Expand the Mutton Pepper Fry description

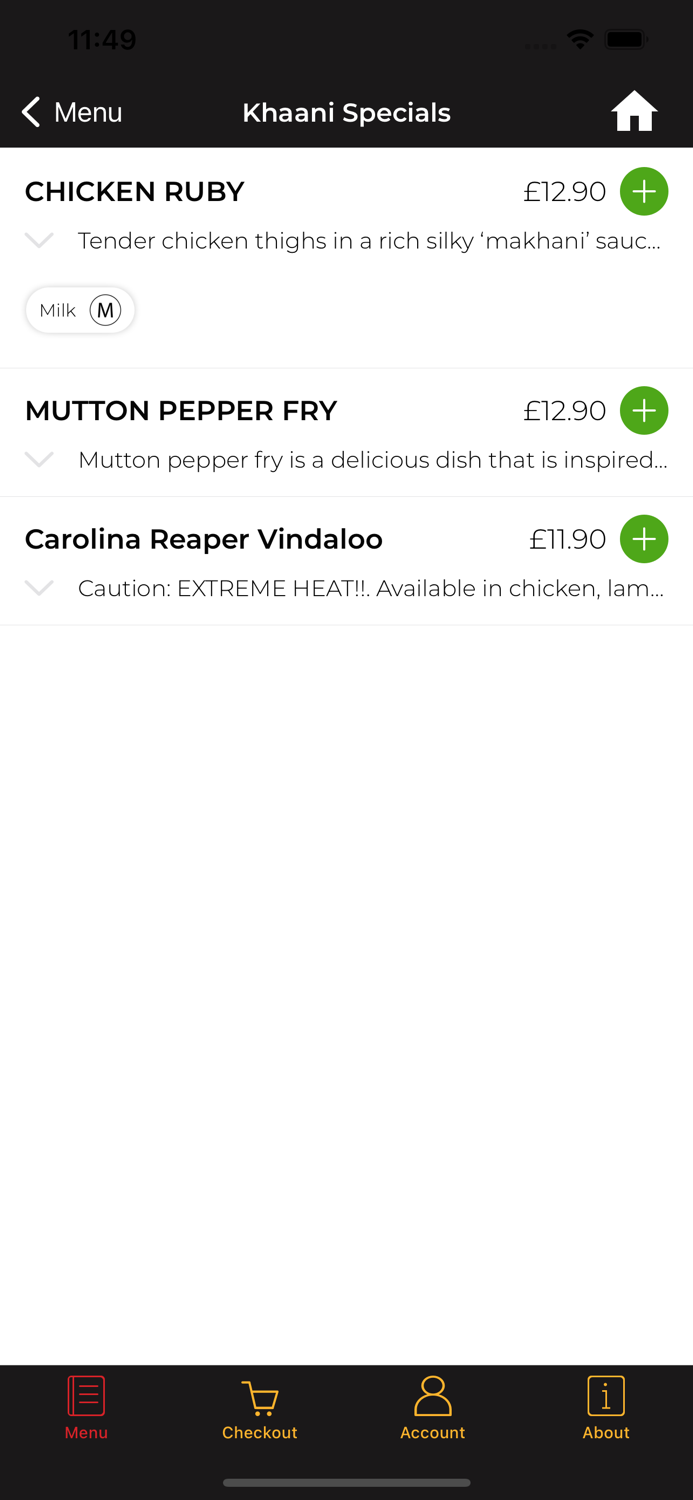[x=39, y=460]
